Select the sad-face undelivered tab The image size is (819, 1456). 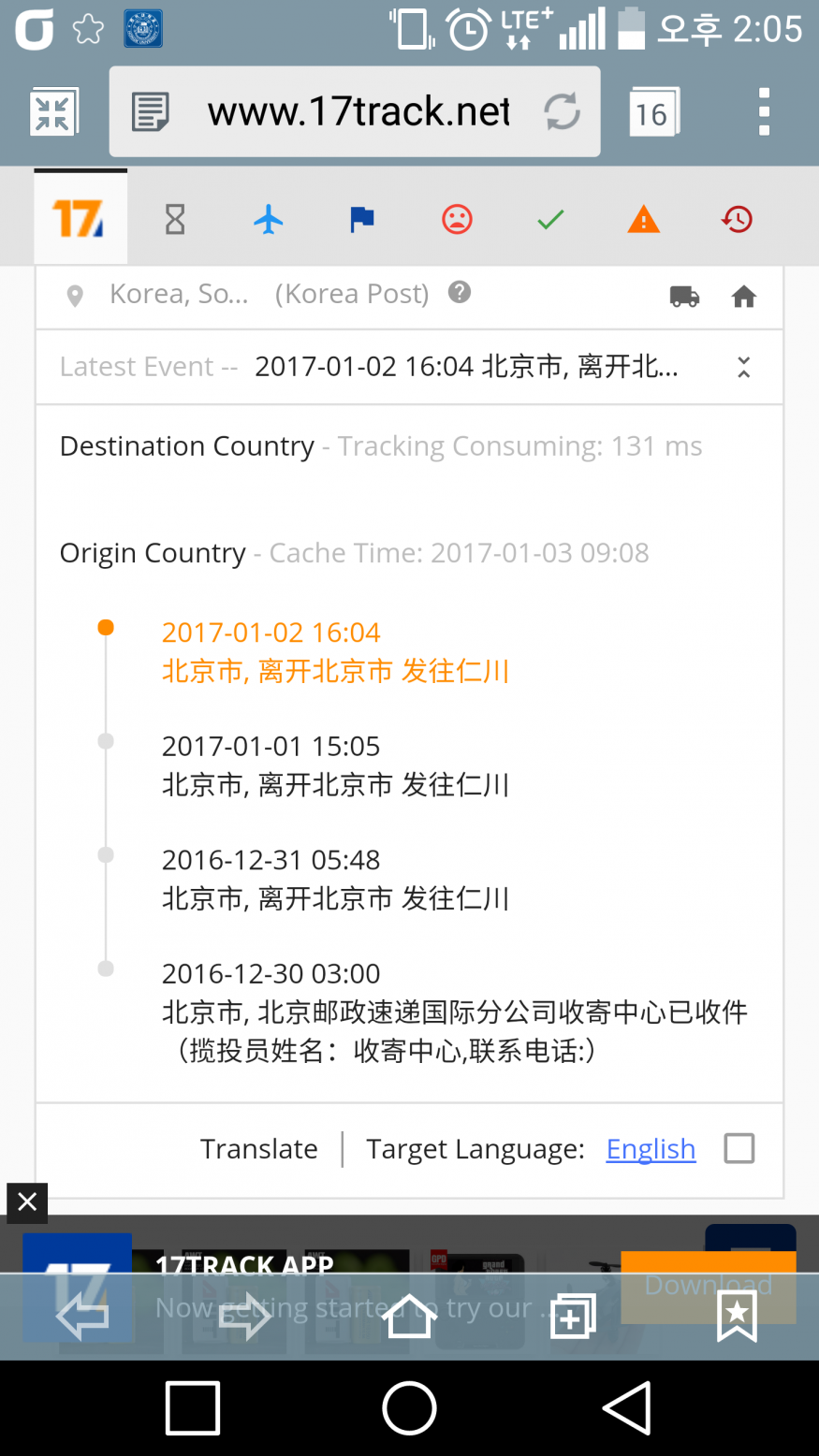click(x=457, y=220)
